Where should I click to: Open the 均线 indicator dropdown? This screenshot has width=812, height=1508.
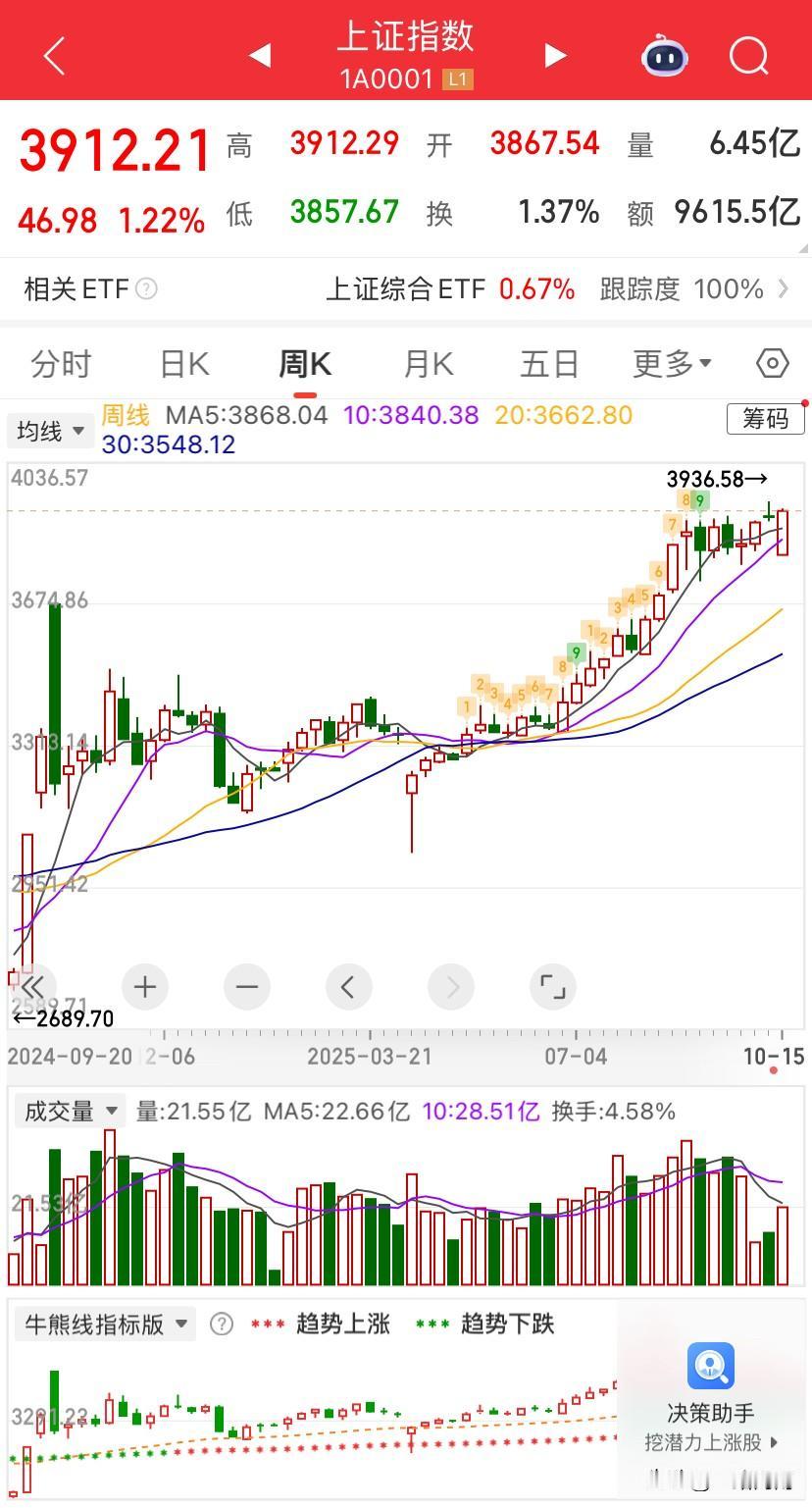(x=50, y=431)
